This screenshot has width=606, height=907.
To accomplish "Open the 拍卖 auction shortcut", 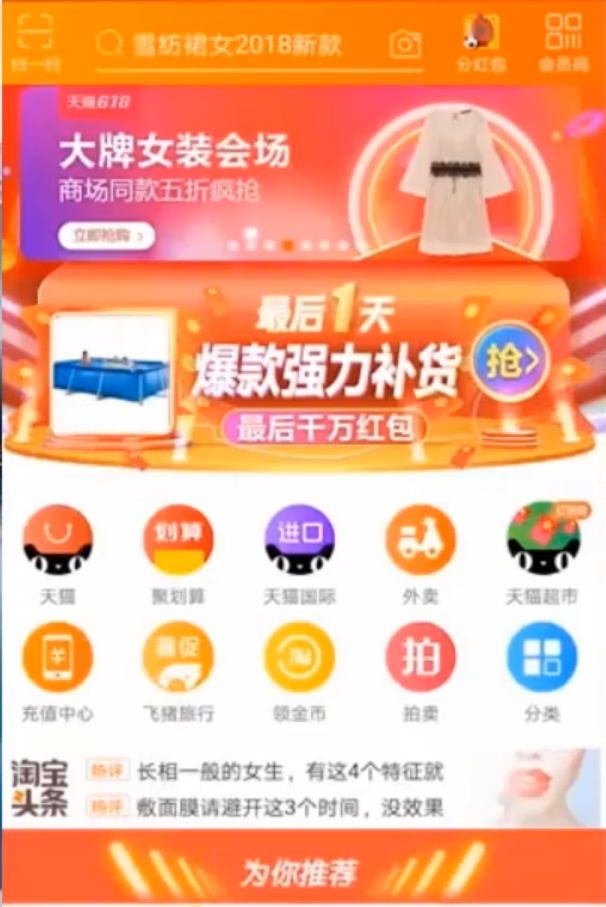I will pos(421,671).
